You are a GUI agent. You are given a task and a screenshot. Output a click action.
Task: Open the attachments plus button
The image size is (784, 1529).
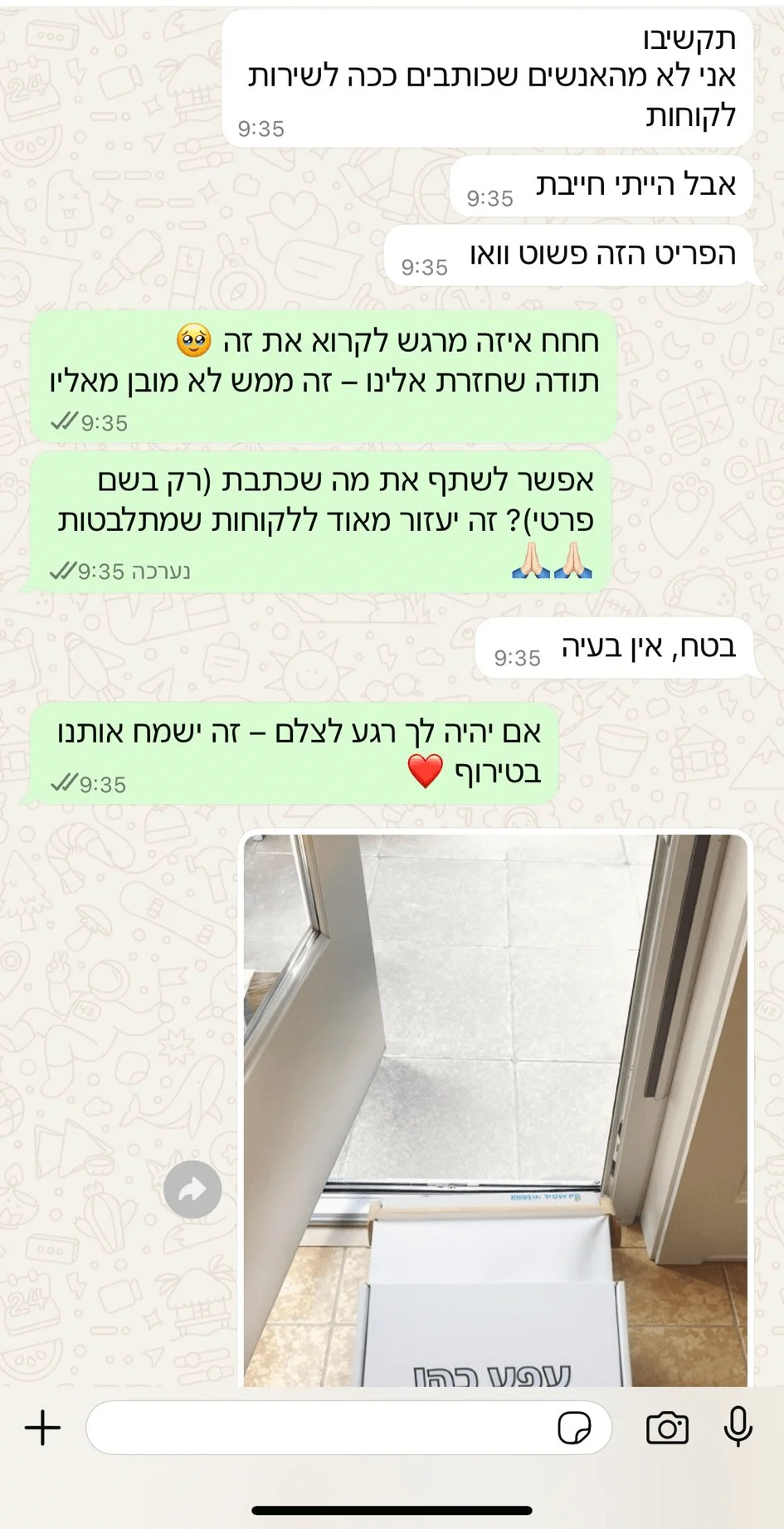[43, 1428]
